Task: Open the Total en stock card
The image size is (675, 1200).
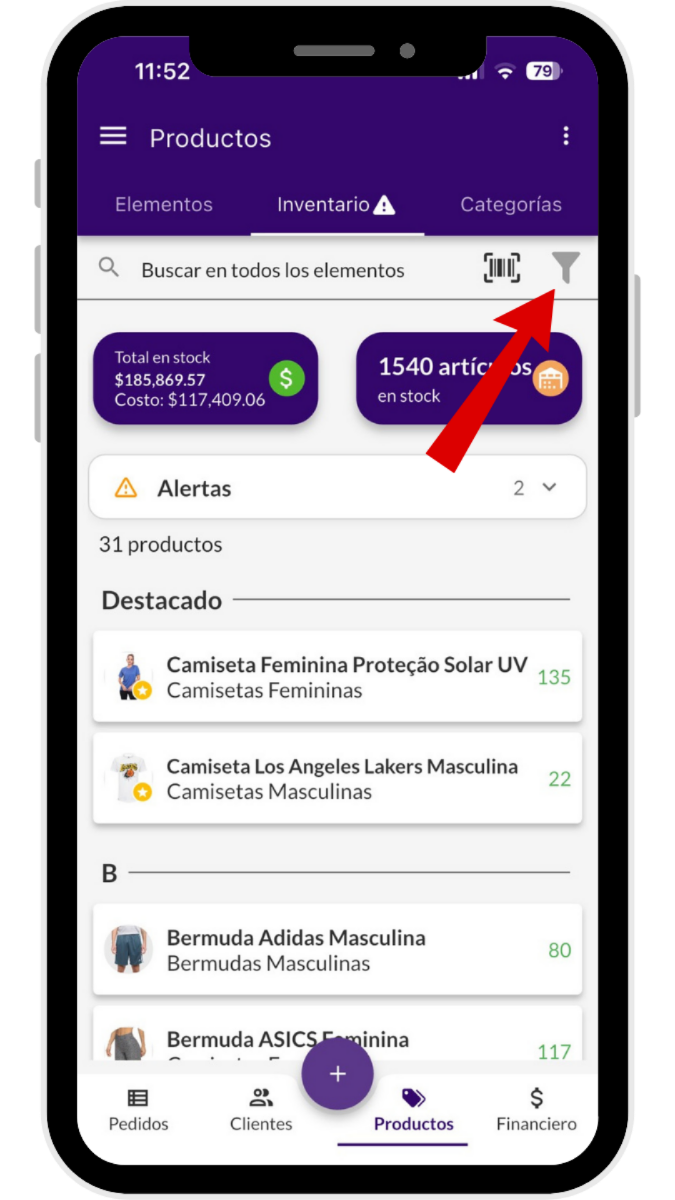Action: (x=205, y=378)
